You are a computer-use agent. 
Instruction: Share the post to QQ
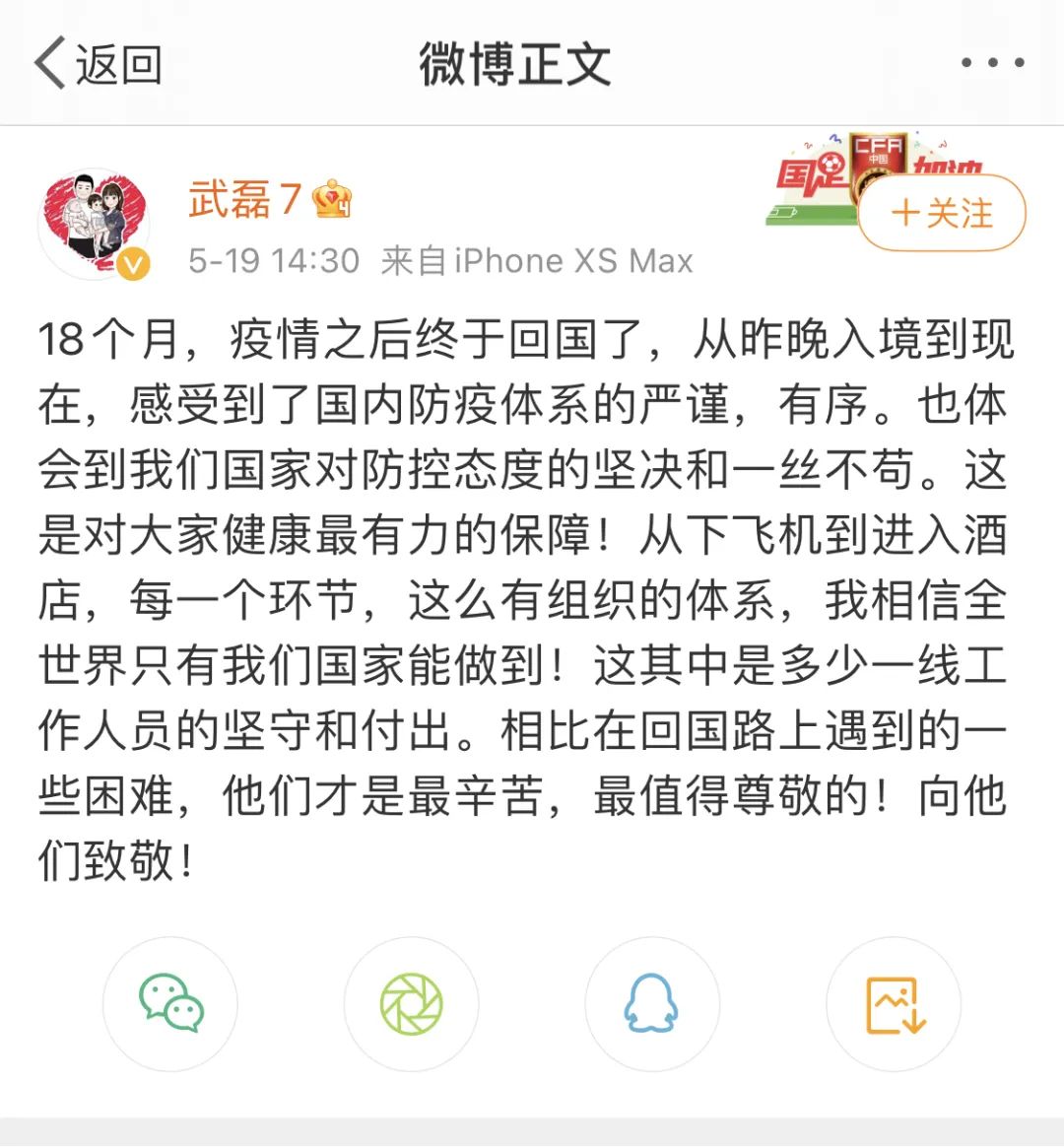tap(651, 1004)
